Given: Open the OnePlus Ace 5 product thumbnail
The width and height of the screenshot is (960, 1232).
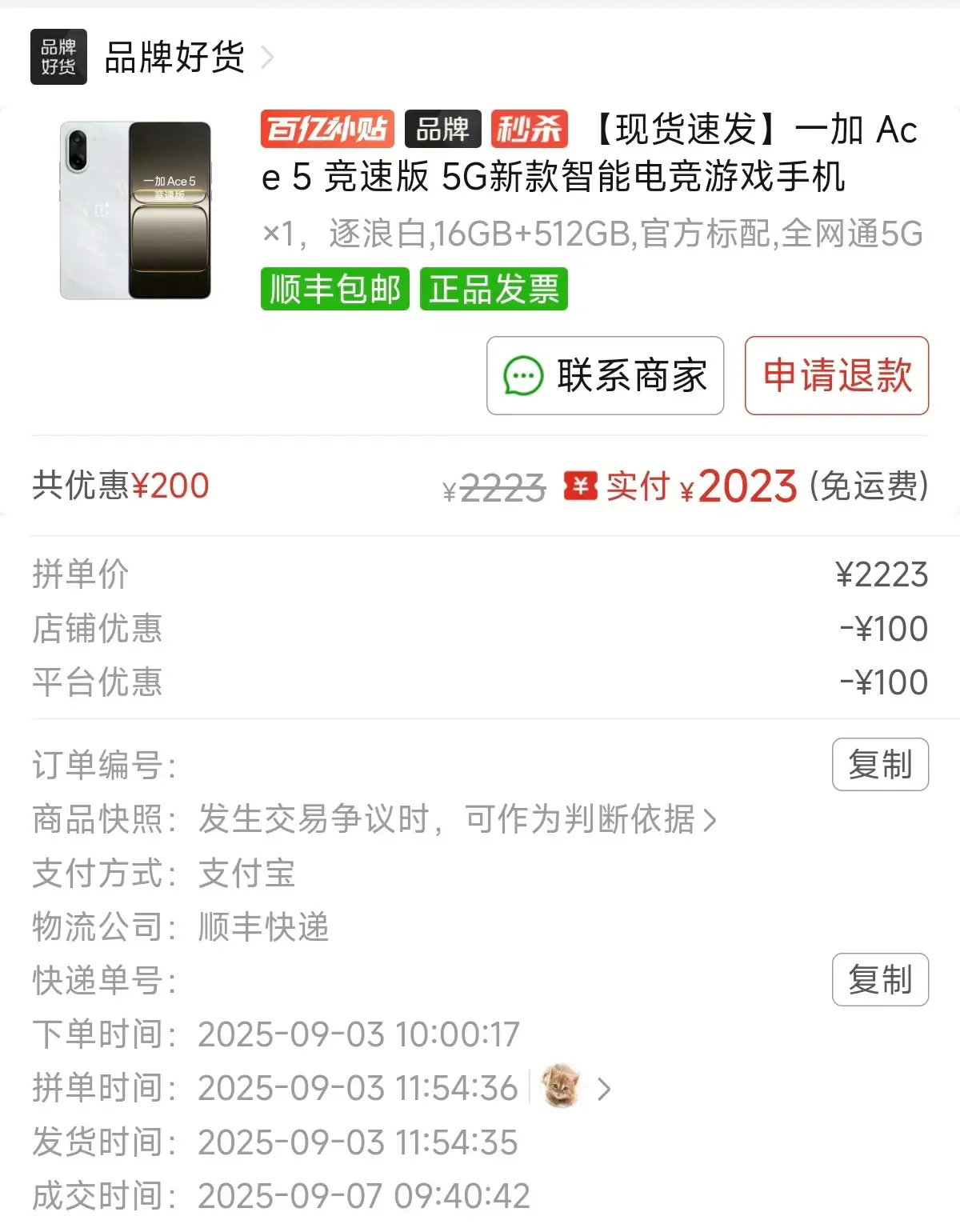Looking at the screenshot, I should click(136, 210).
